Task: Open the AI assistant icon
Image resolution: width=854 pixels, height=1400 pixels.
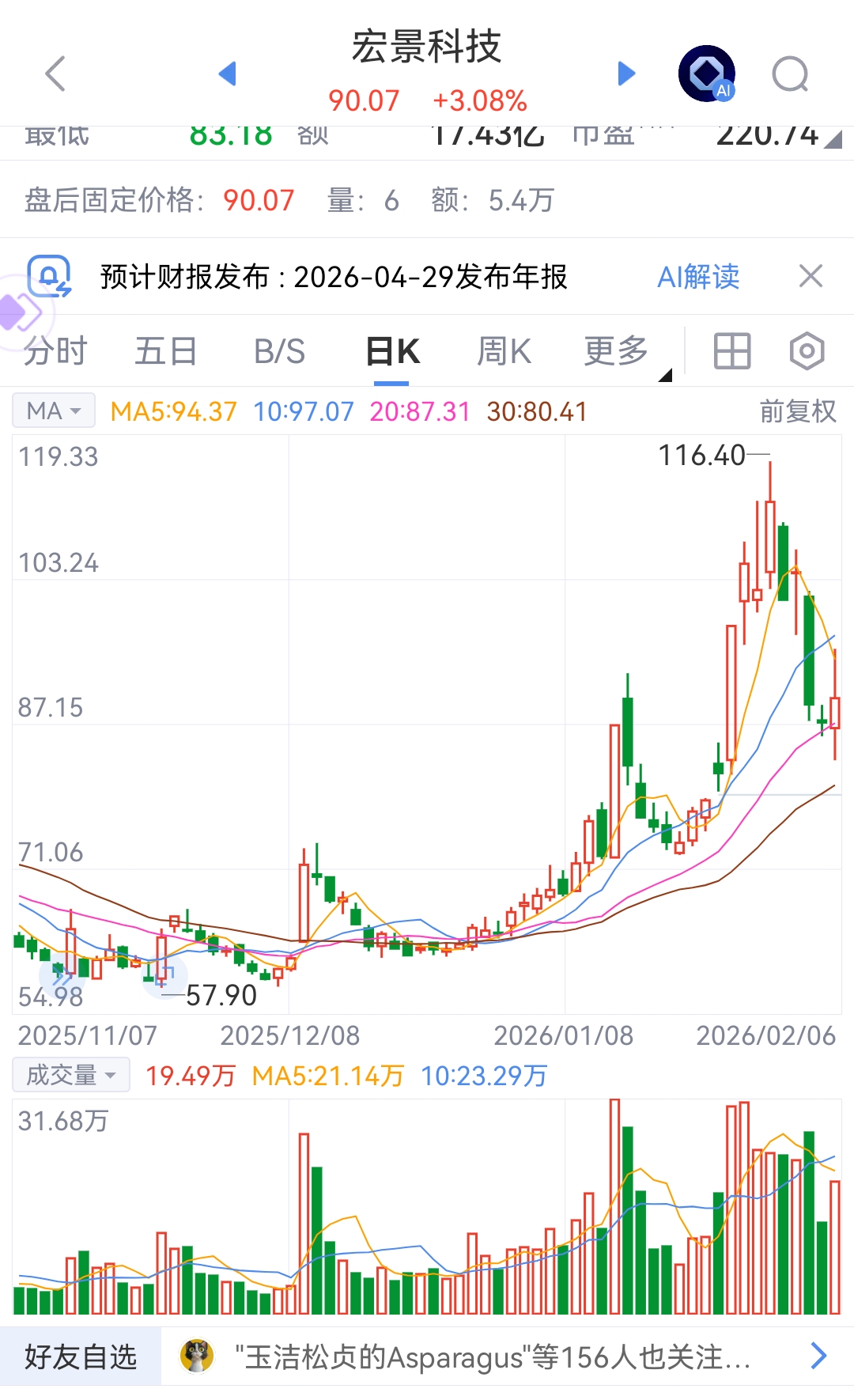Action: pos(707,74)
